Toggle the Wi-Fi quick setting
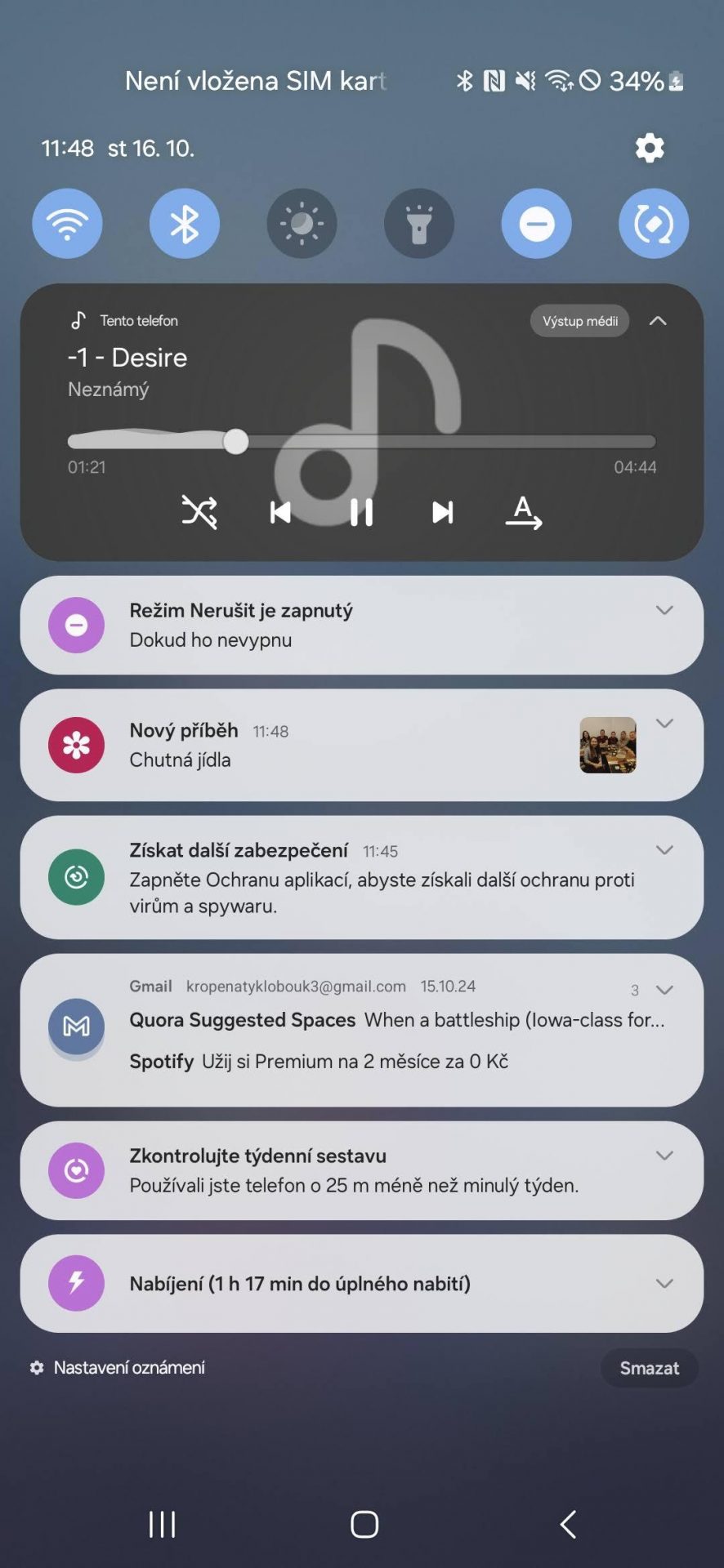 pyautogui.click(x=67, y=224)
